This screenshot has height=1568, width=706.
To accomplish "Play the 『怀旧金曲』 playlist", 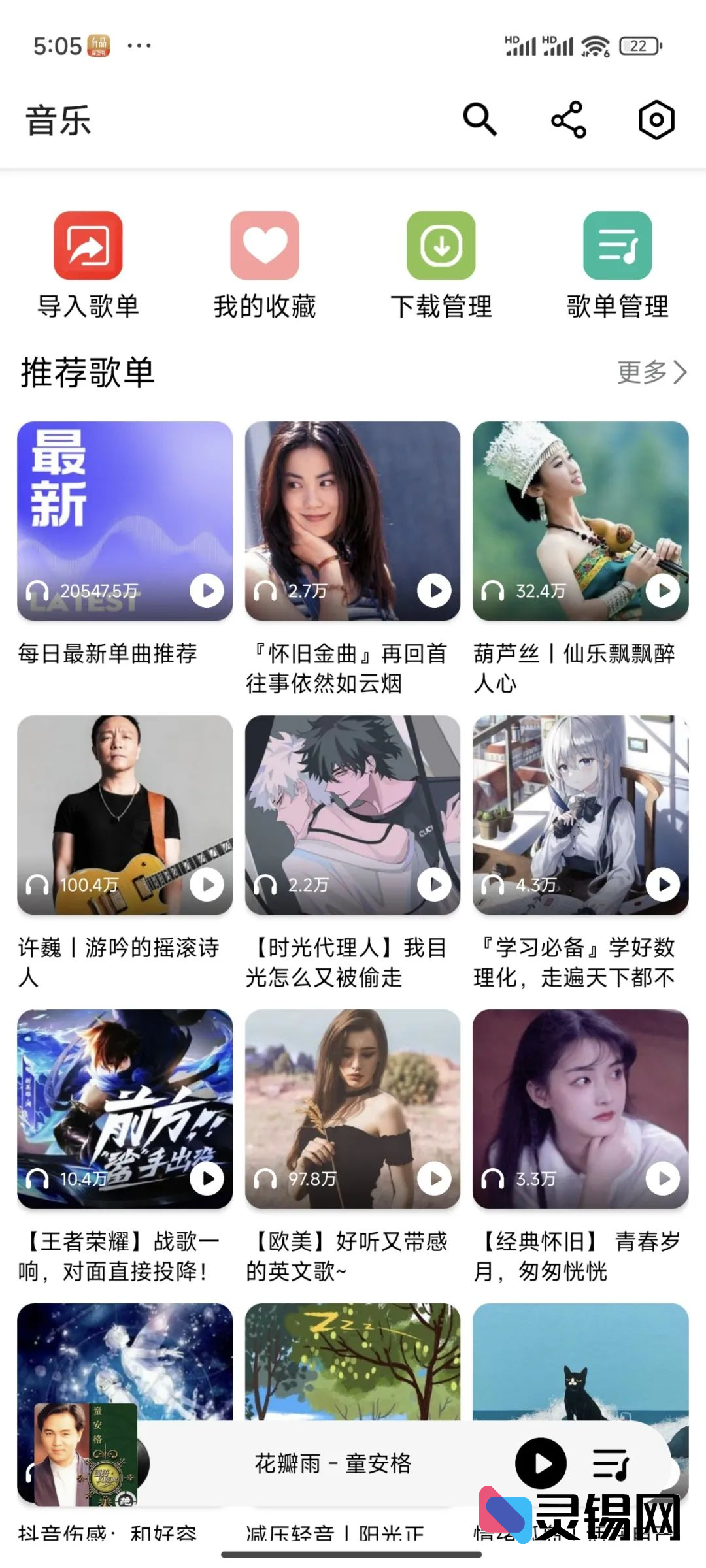I will tap(435, 591).
